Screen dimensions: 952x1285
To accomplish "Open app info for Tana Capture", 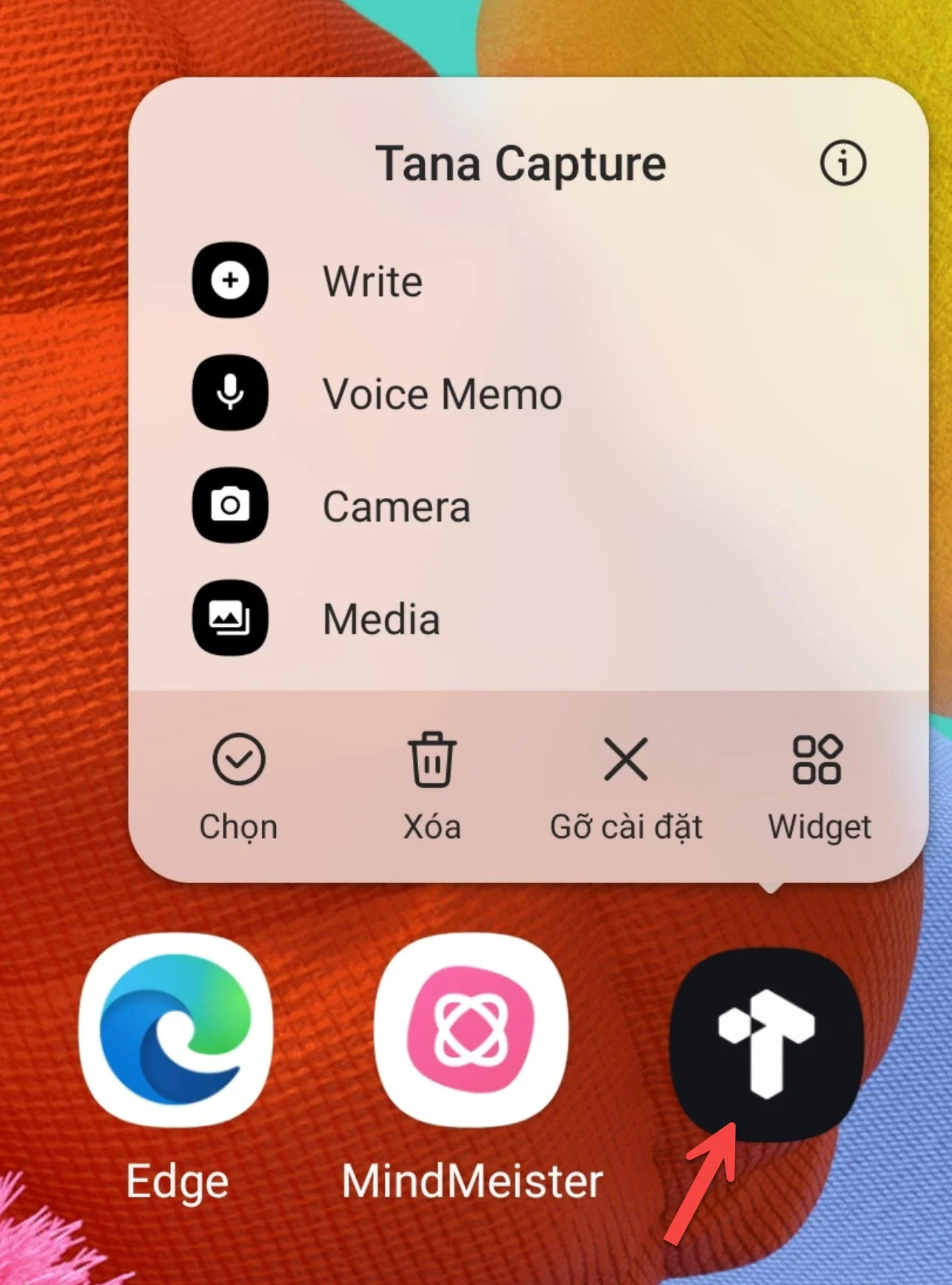I will point(842,163).
